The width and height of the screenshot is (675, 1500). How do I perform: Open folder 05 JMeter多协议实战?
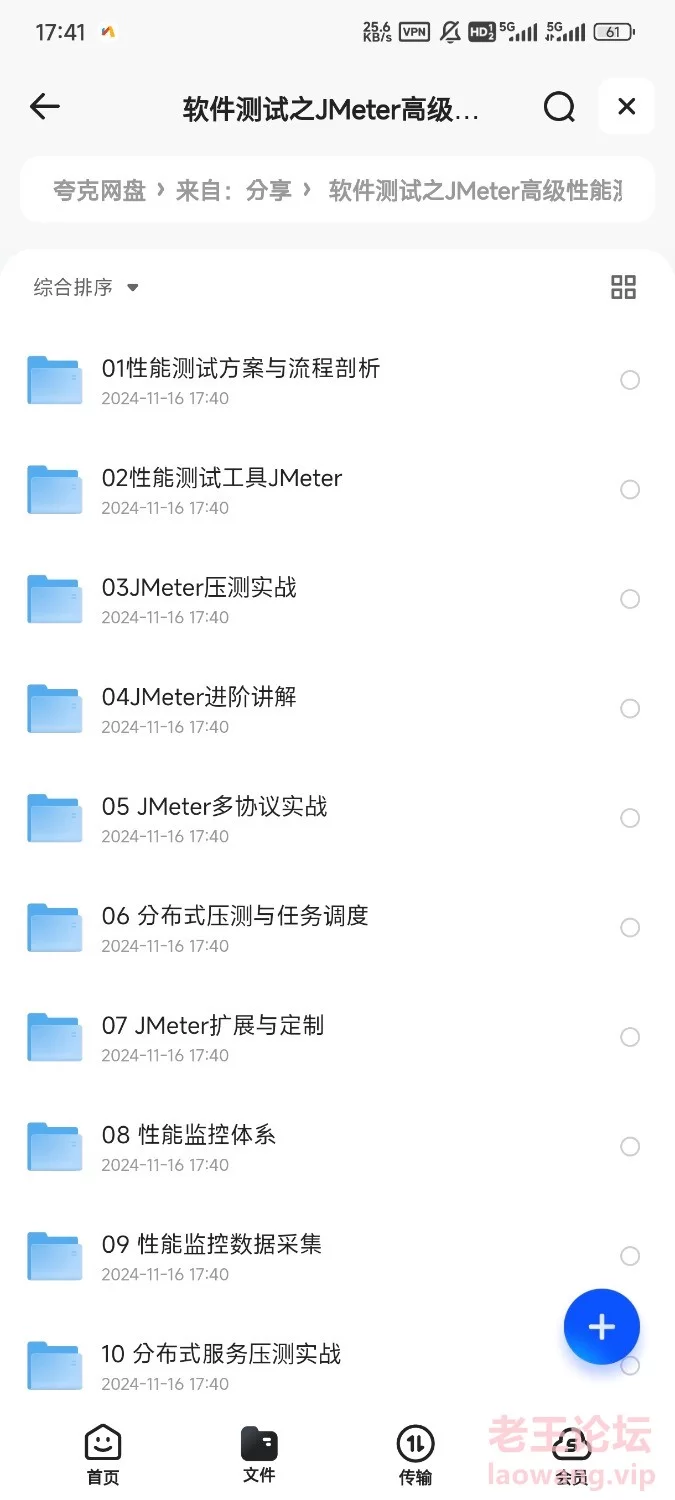pyautogui.click(x=337, y=818)
